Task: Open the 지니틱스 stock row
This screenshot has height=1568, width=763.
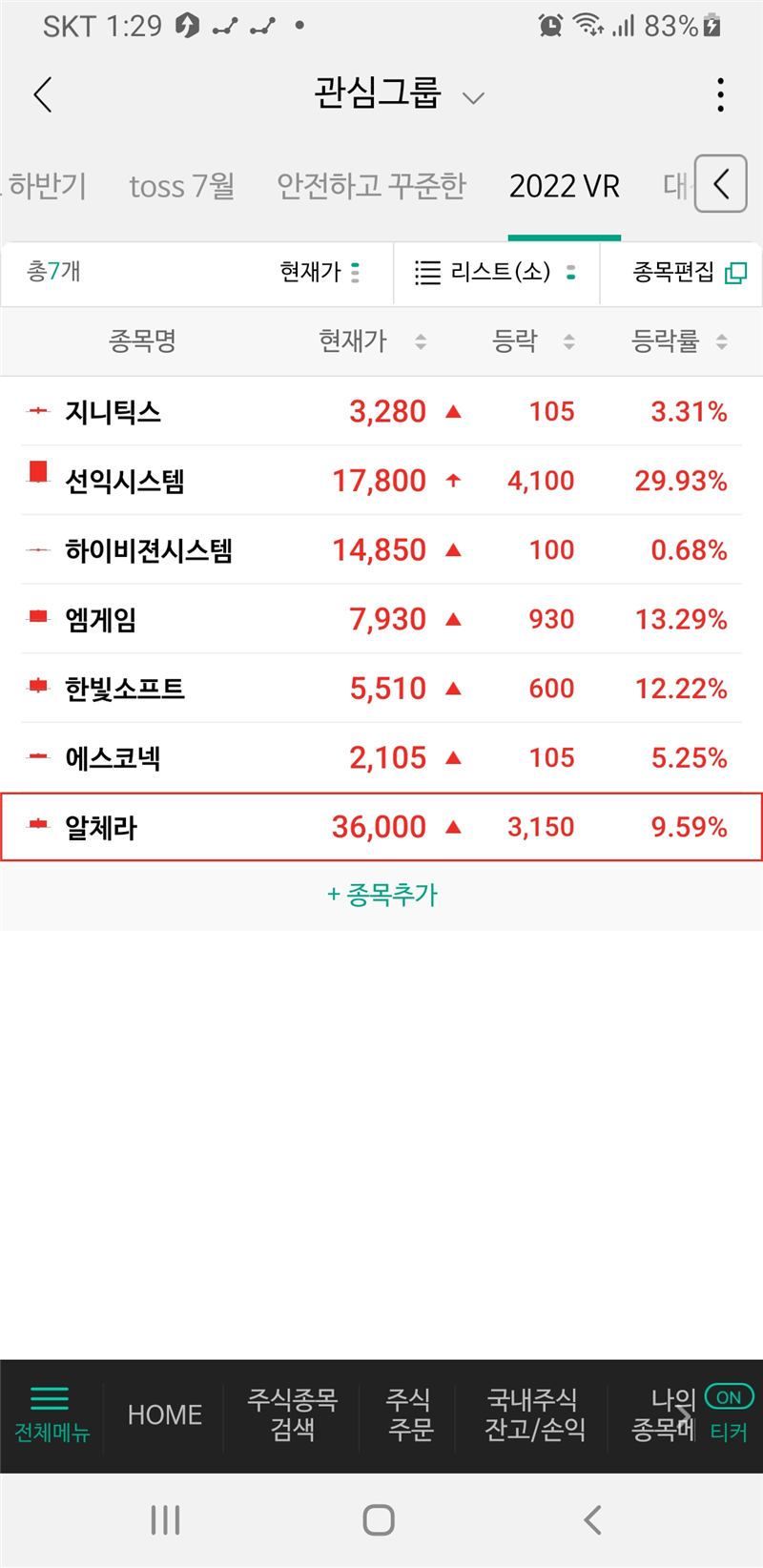Action: click(381, 411)
